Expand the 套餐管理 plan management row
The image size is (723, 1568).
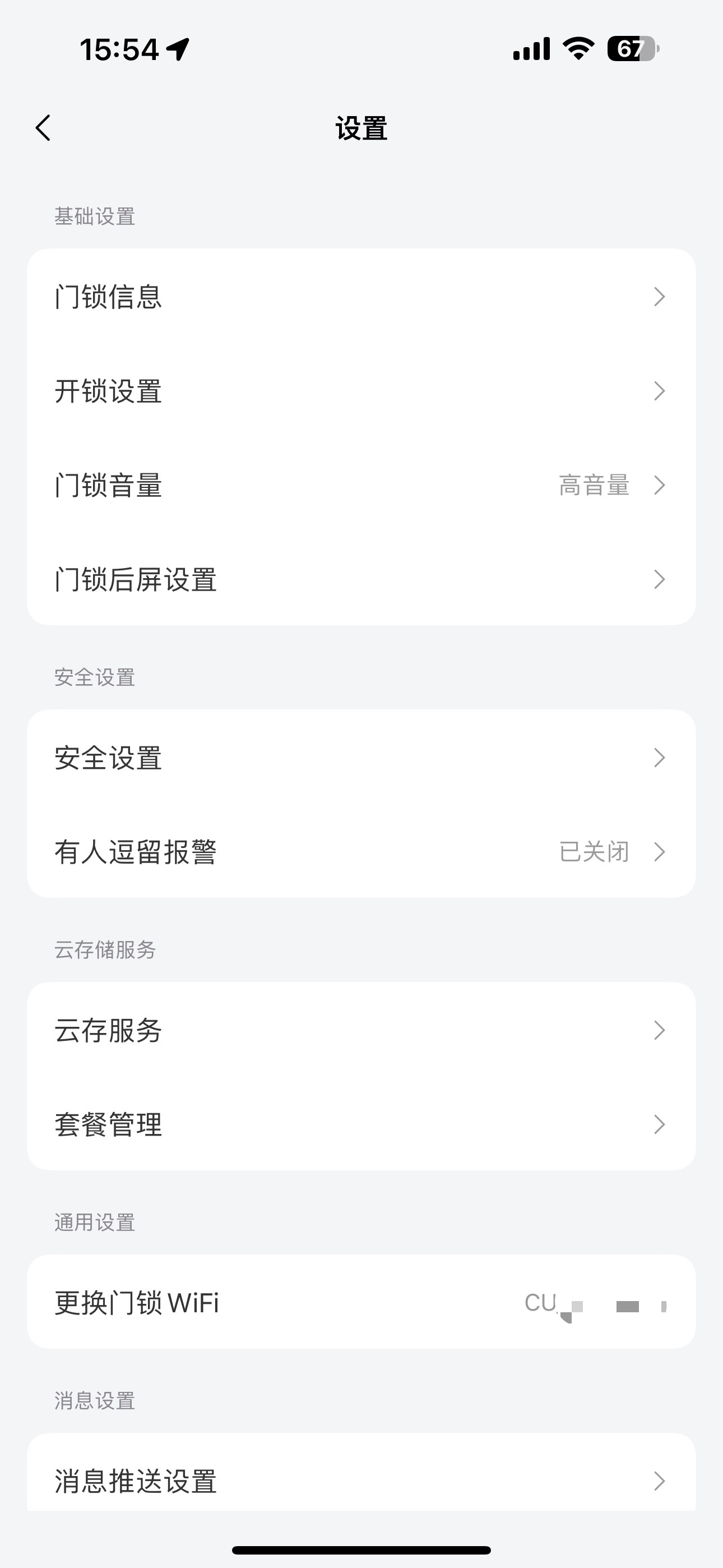[361, 1124]
